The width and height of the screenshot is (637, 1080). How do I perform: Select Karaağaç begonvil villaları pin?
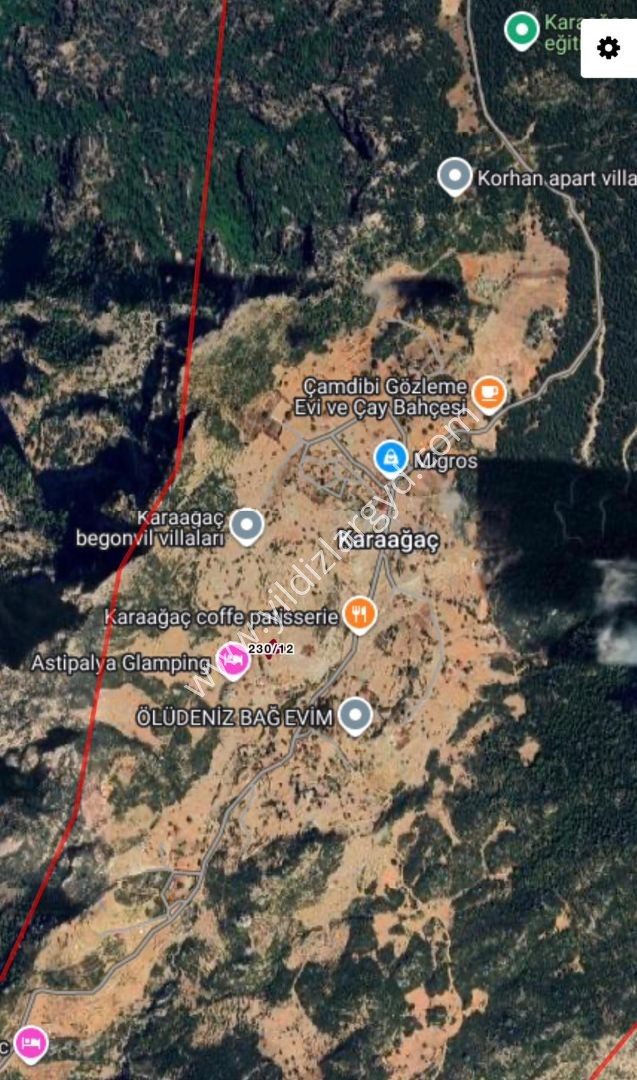click(246, 524)
